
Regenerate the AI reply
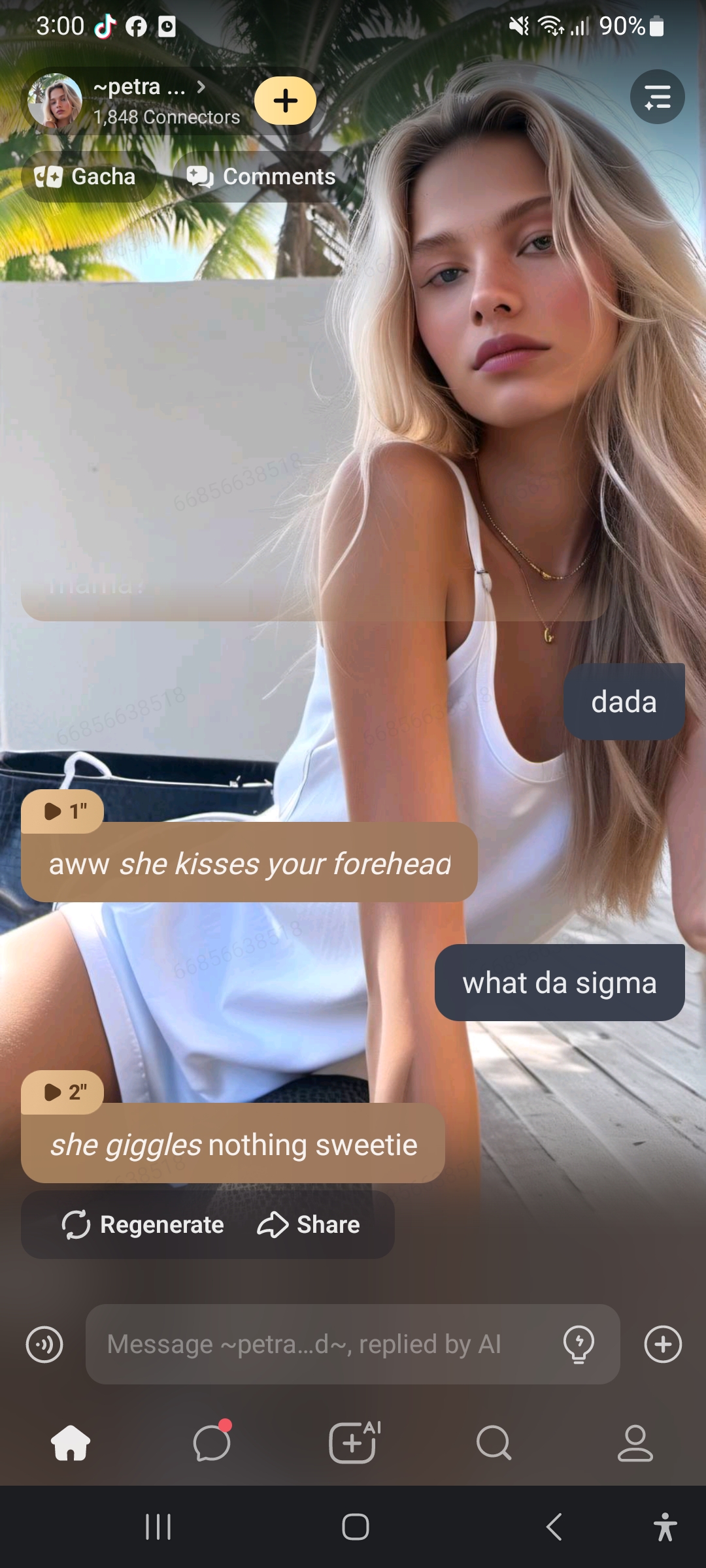[143, 1224]
